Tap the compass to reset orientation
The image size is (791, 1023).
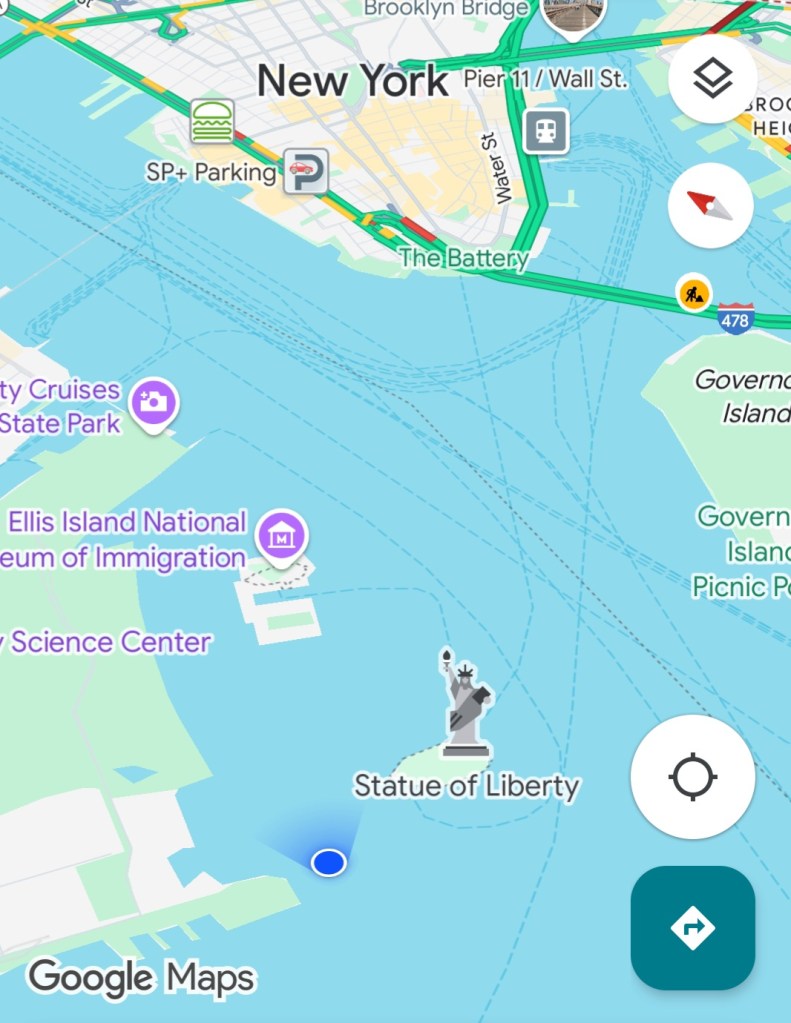(x=710, y=206)
